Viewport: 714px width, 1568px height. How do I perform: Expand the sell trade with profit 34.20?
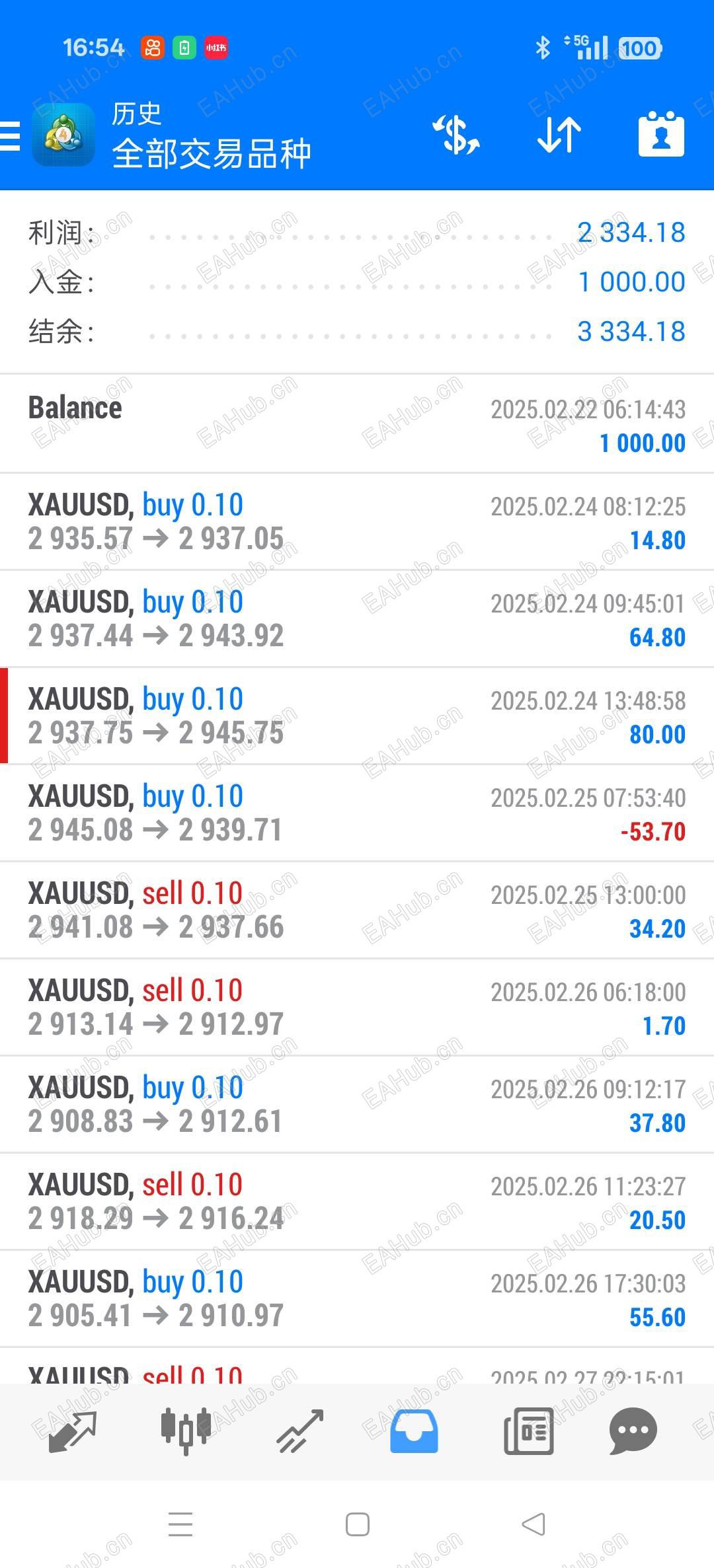tap(357, 911)
